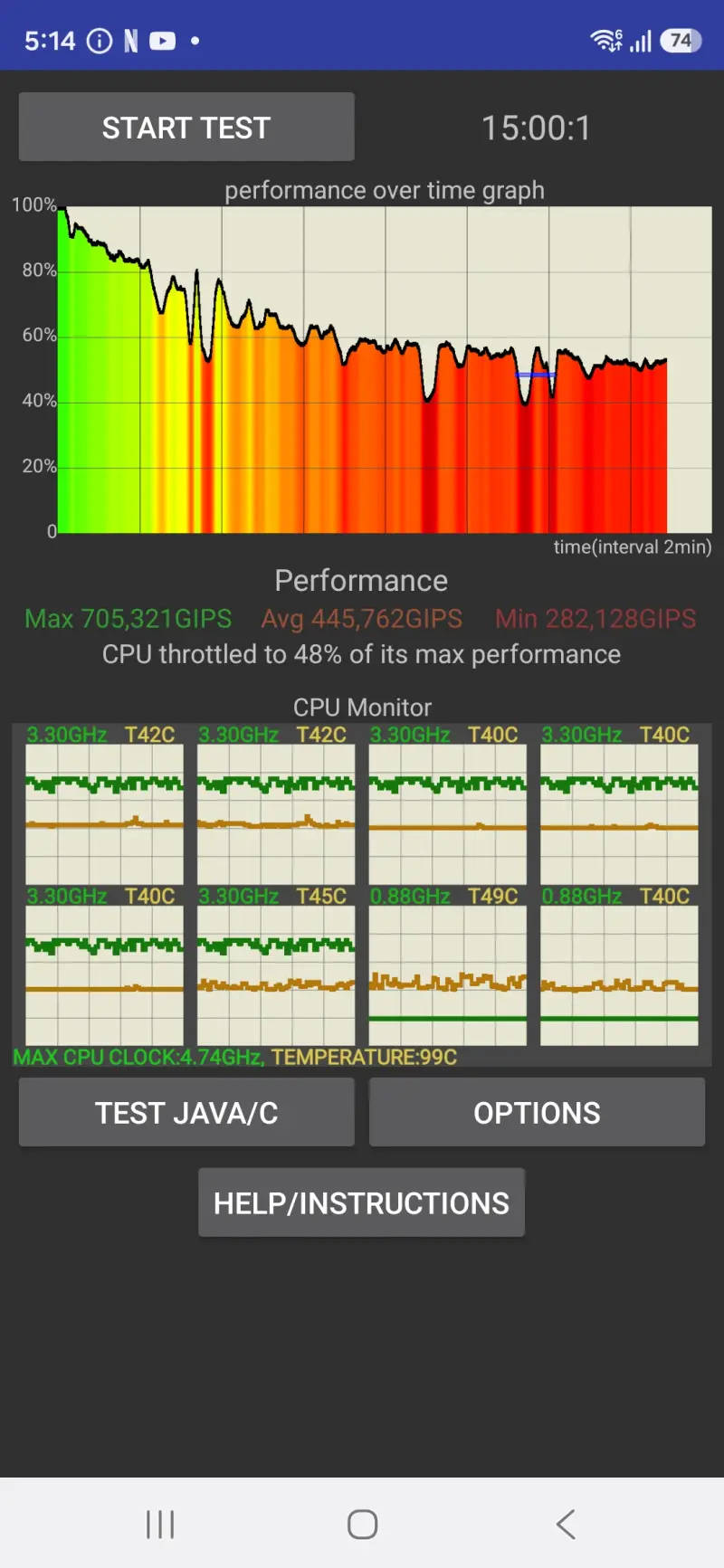Go to the home screen
Viewport: 724px width, 1568px height.
click(x=362, y=1525)
